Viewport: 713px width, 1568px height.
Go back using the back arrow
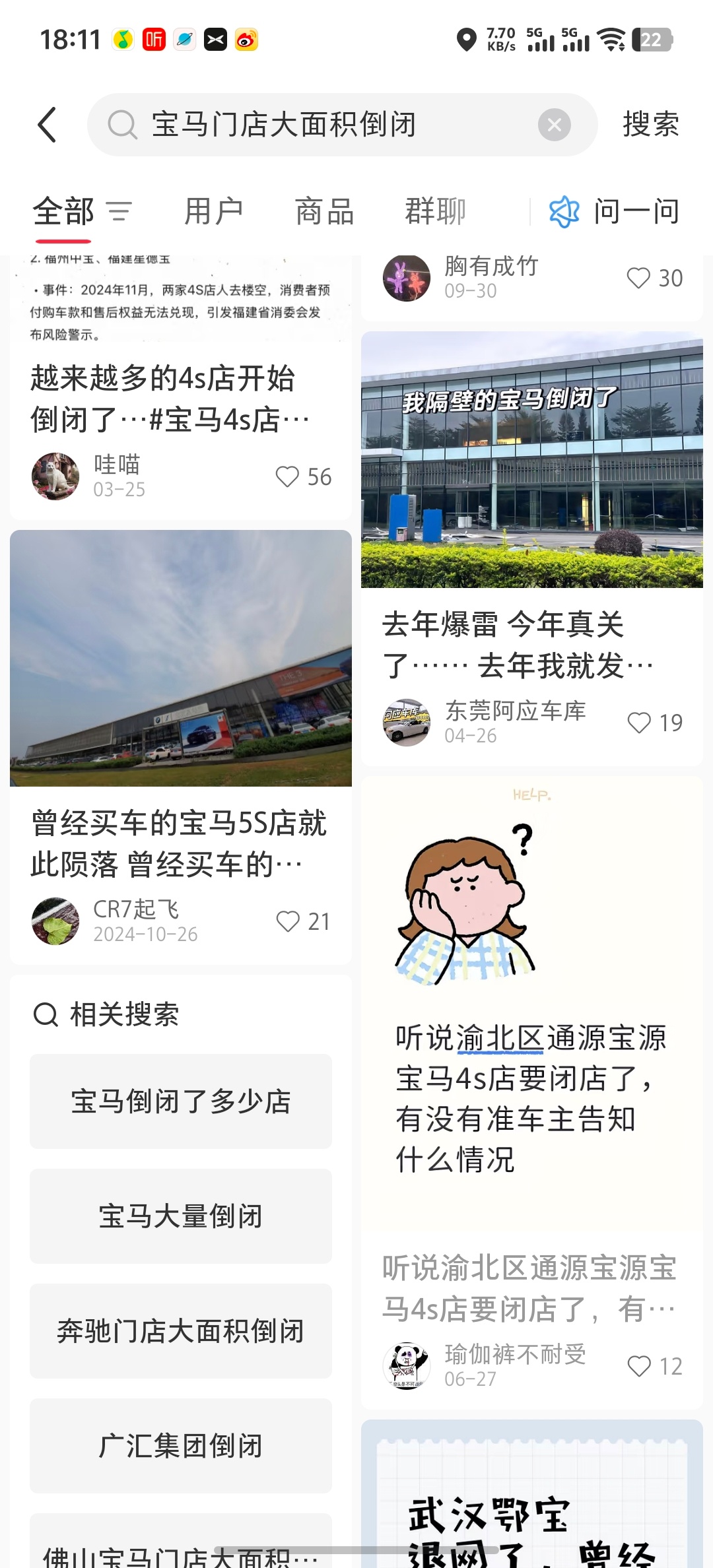tap(47, 125)
